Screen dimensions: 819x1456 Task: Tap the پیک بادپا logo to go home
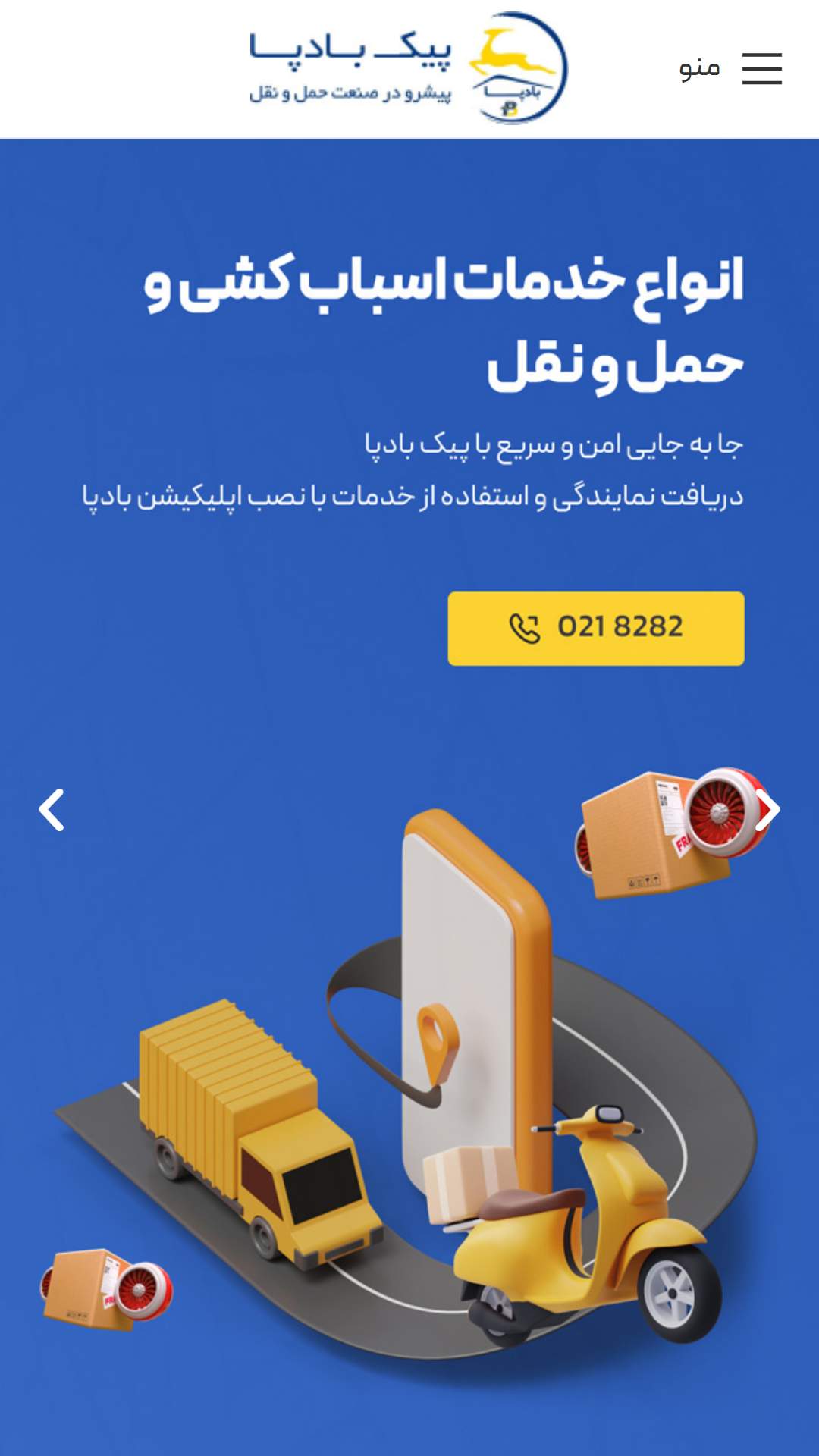[x=409, y=68]
